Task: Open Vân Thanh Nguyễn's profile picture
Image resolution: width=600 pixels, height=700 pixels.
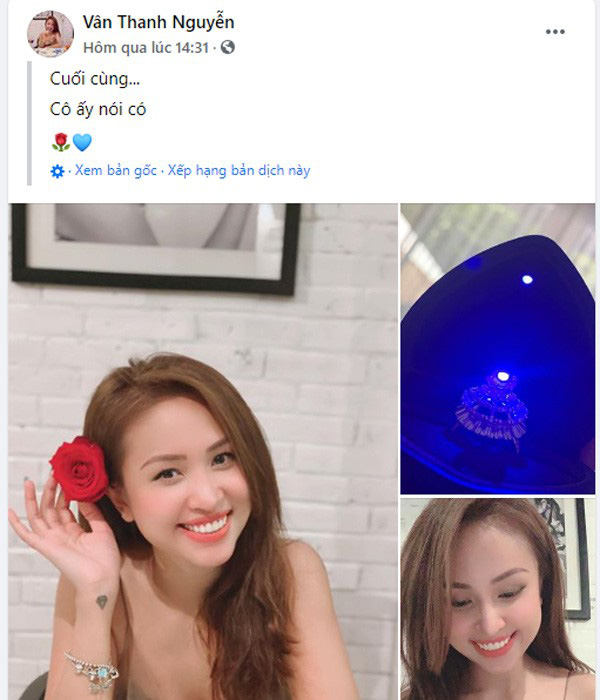Action: tap(49, 33)
